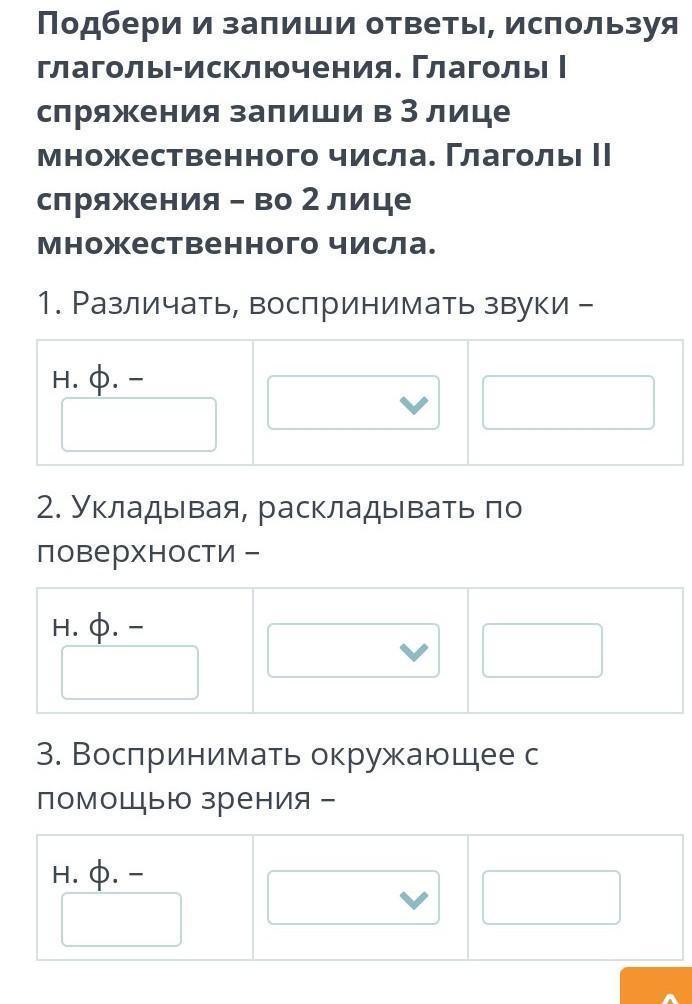Open the dropdown in question 2
Screen dimensions: 692x1004
[353, 651]
